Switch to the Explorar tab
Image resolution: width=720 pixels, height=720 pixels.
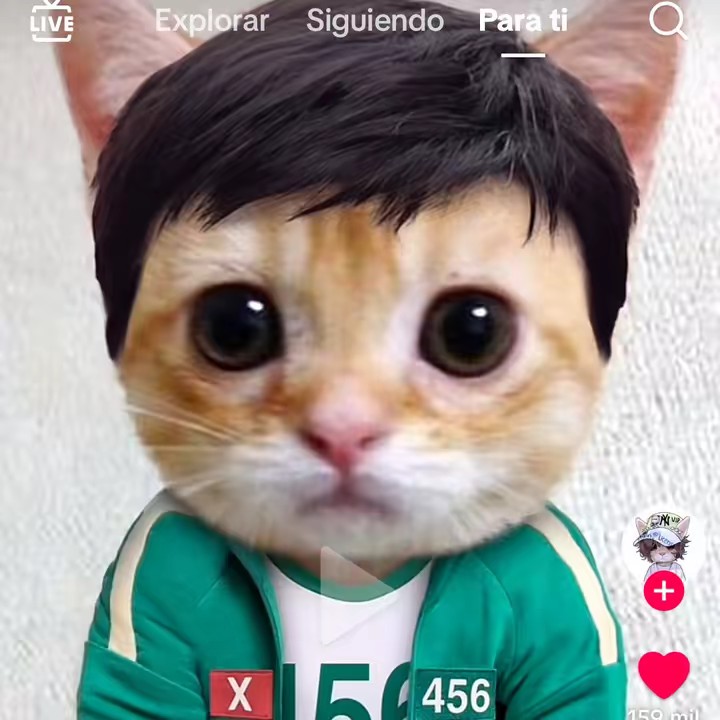[x=211, y=21]
